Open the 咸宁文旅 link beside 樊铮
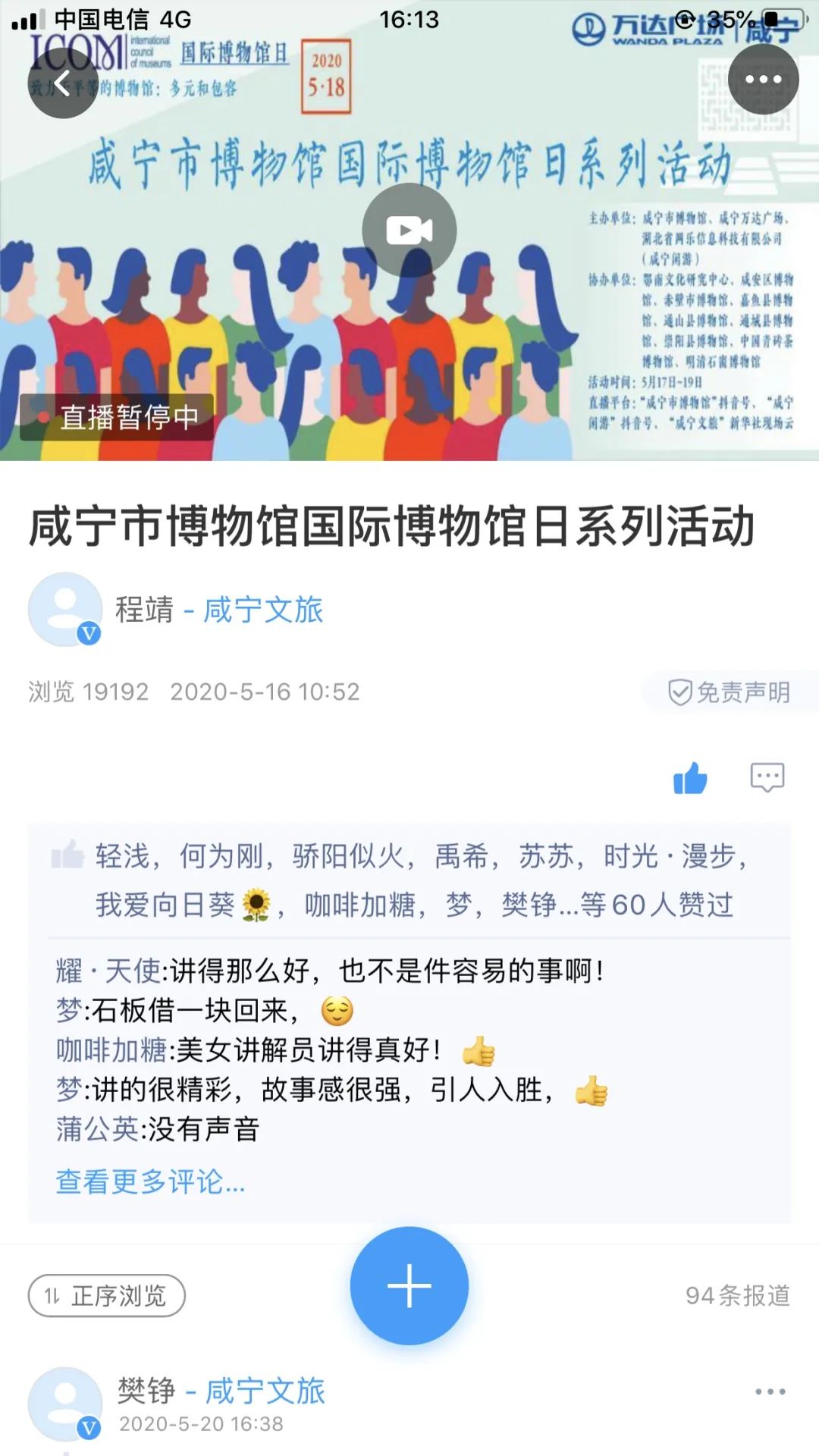The height and width of the screenshot is (1456, 819). pyautogui.click(x=265, y=1391)
